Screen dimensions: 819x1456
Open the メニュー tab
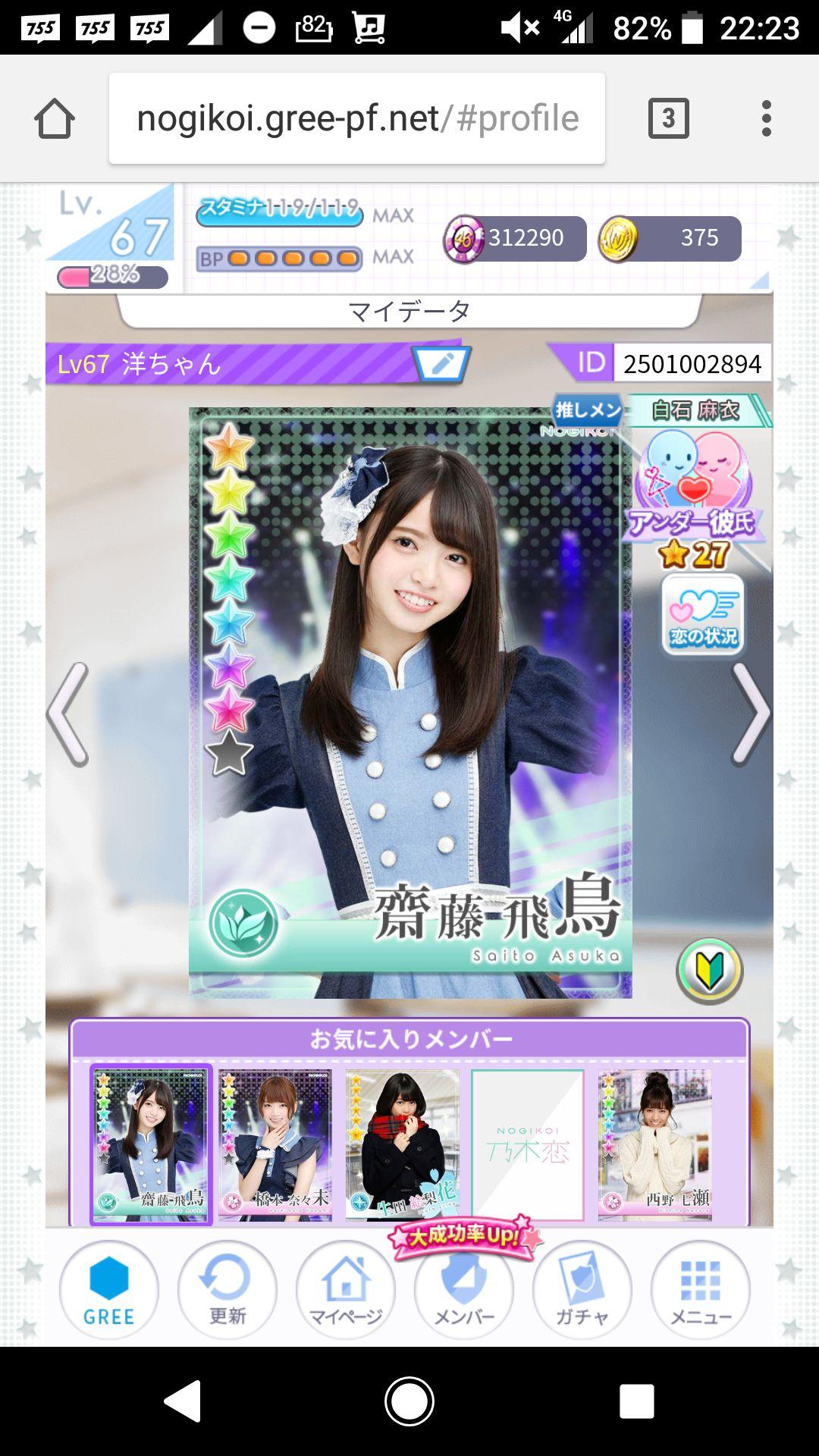tap(700, 1289)
